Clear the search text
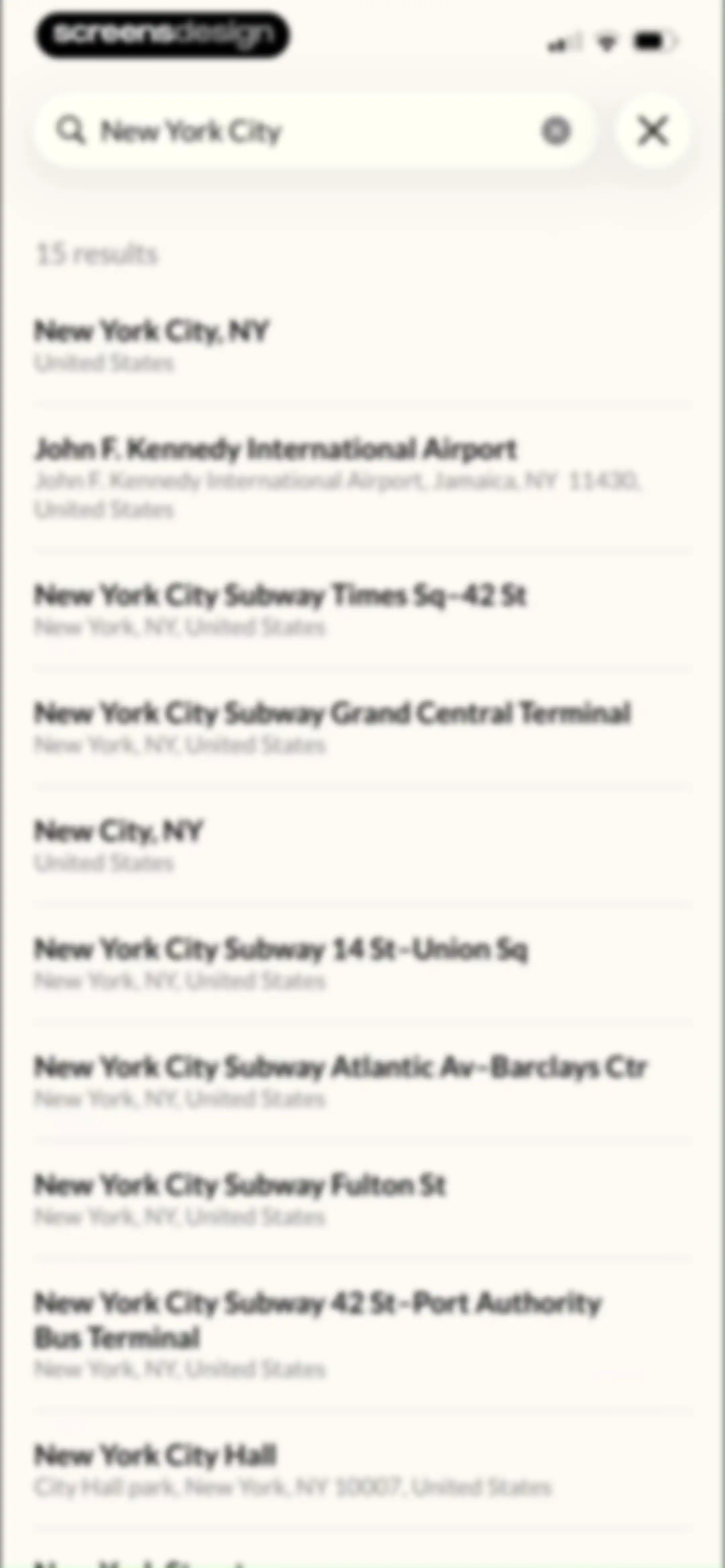 click(x=555, y=131)
